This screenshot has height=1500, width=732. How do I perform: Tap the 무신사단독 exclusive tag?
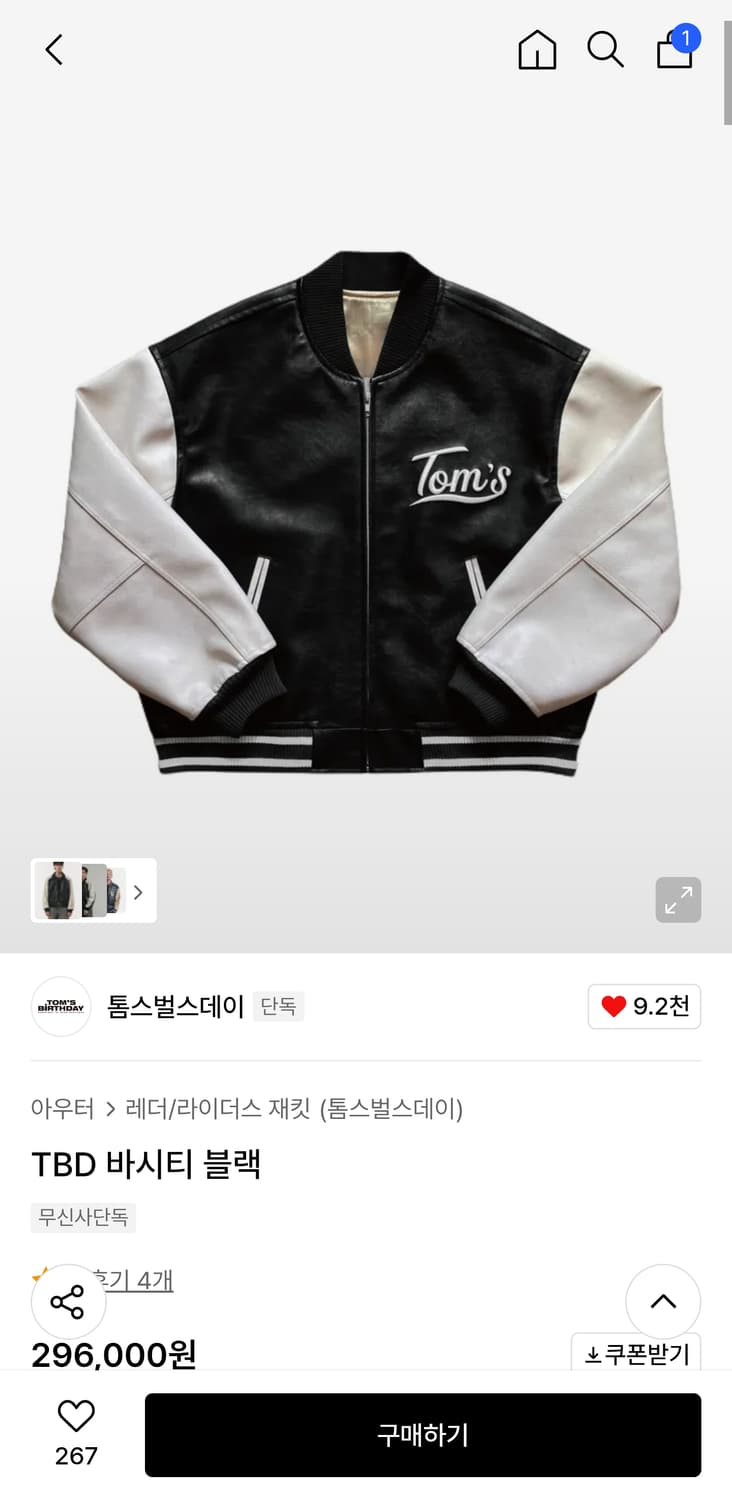[x=84, y=1218]
